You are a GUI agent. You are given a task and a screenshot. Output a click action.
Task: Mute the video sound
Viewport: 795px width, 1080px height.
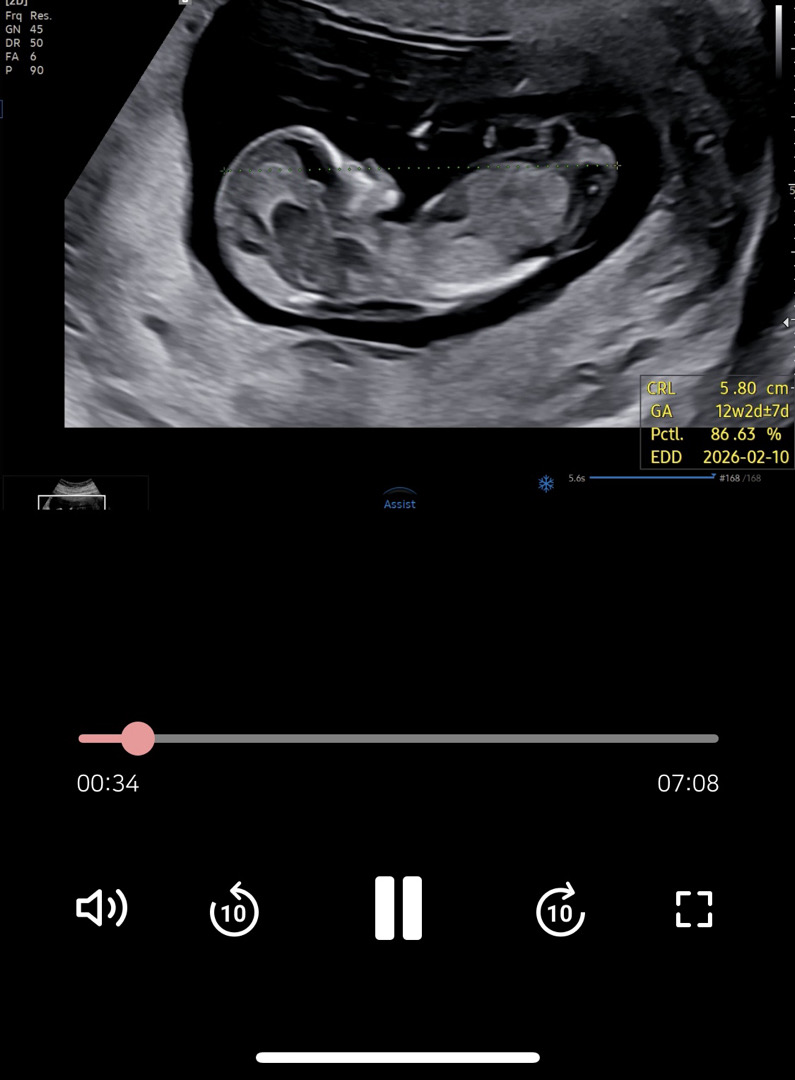click(x=102, y=908)
